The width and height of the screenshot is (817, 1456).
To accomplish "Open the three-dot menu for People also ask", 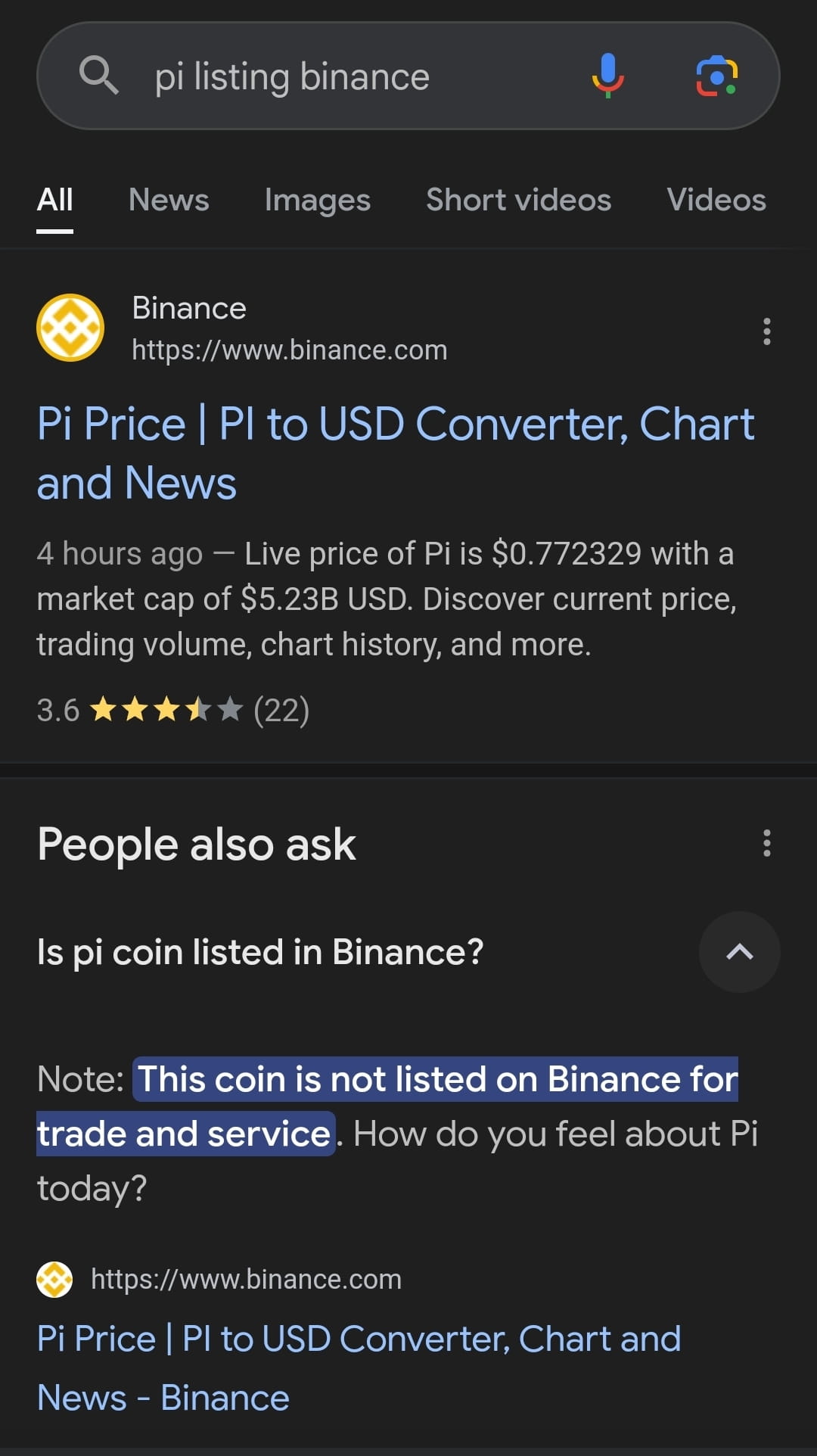I will (x=766, y=844).
